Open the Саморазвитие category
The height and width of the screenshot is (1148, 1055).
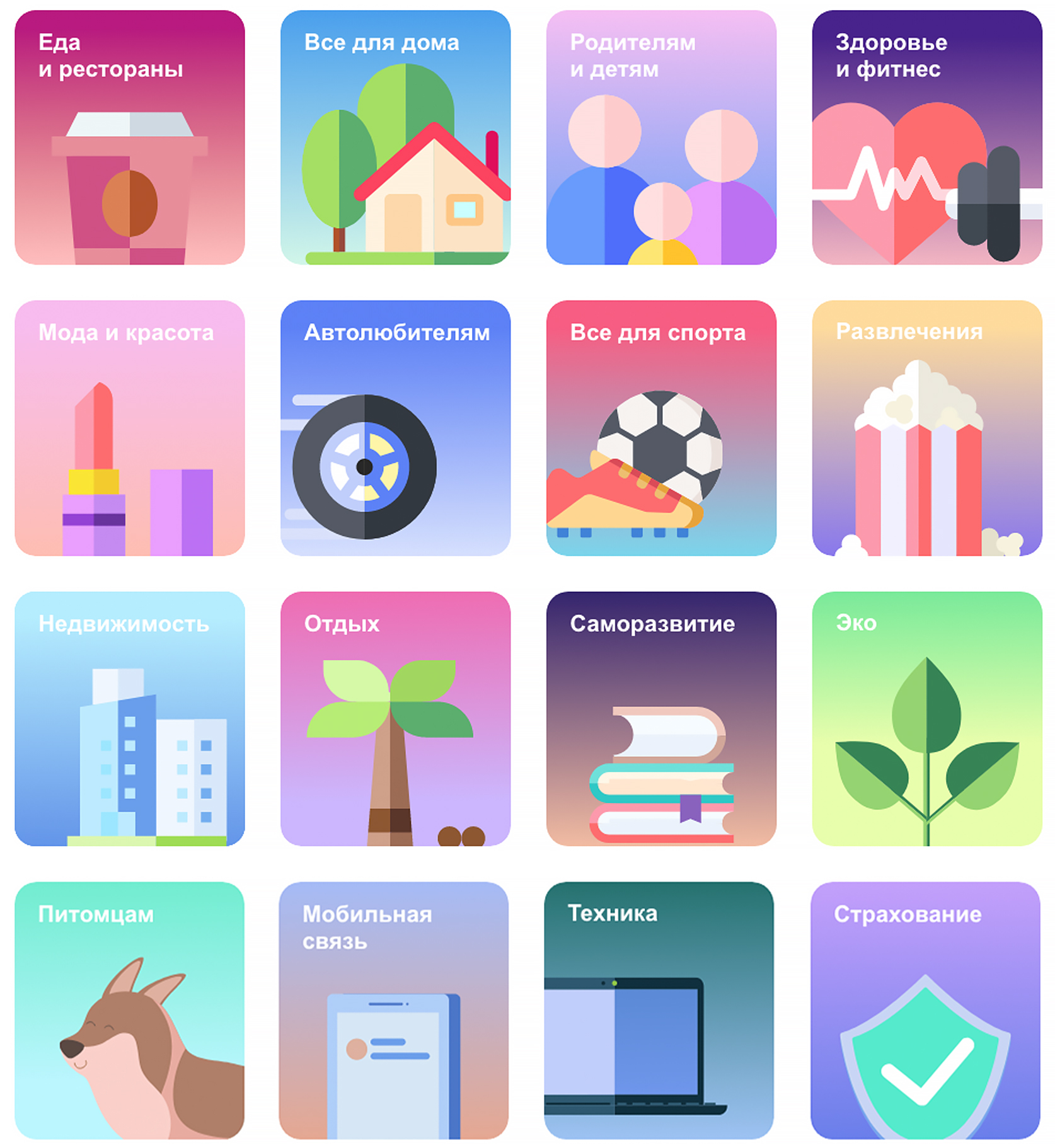click(x=661, y=718)
